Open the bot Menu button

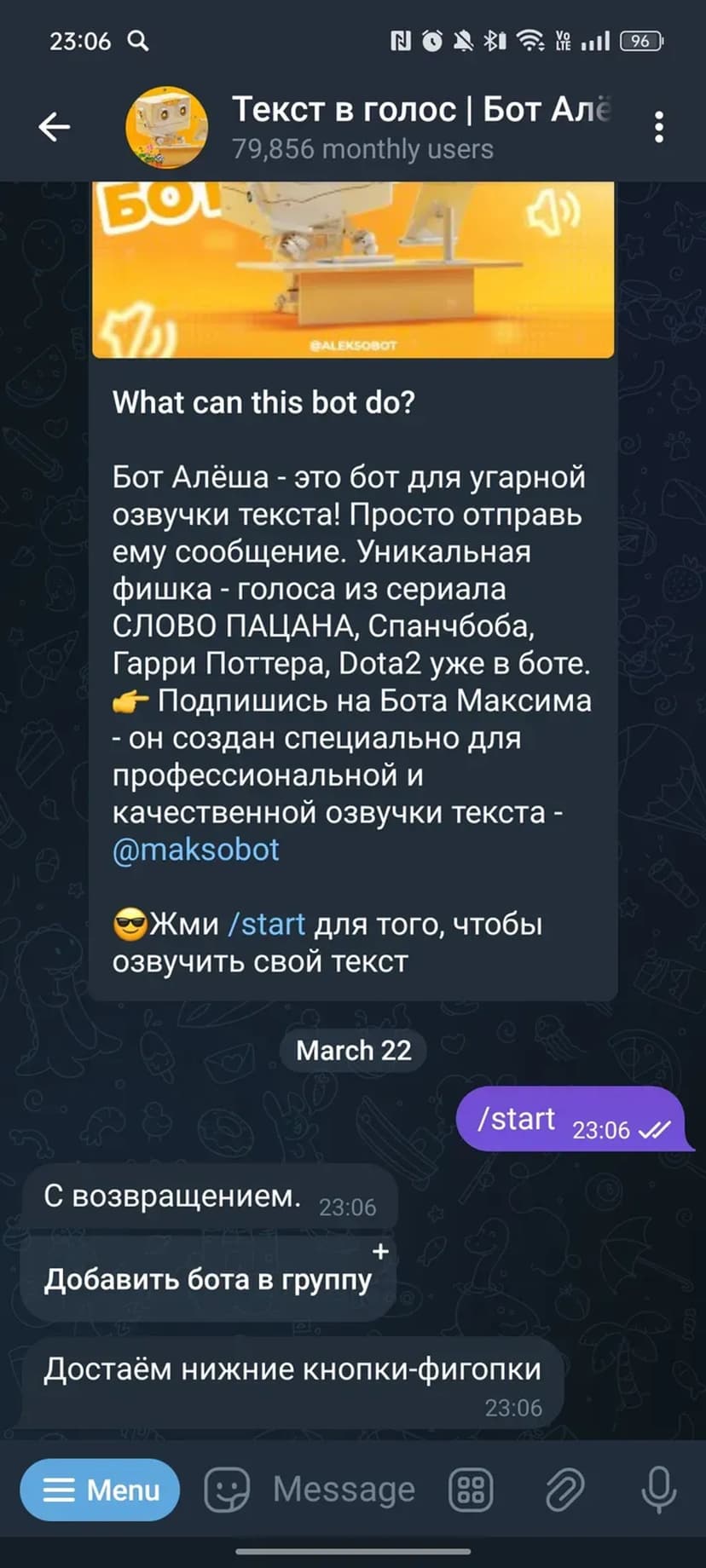point(100,1490)
